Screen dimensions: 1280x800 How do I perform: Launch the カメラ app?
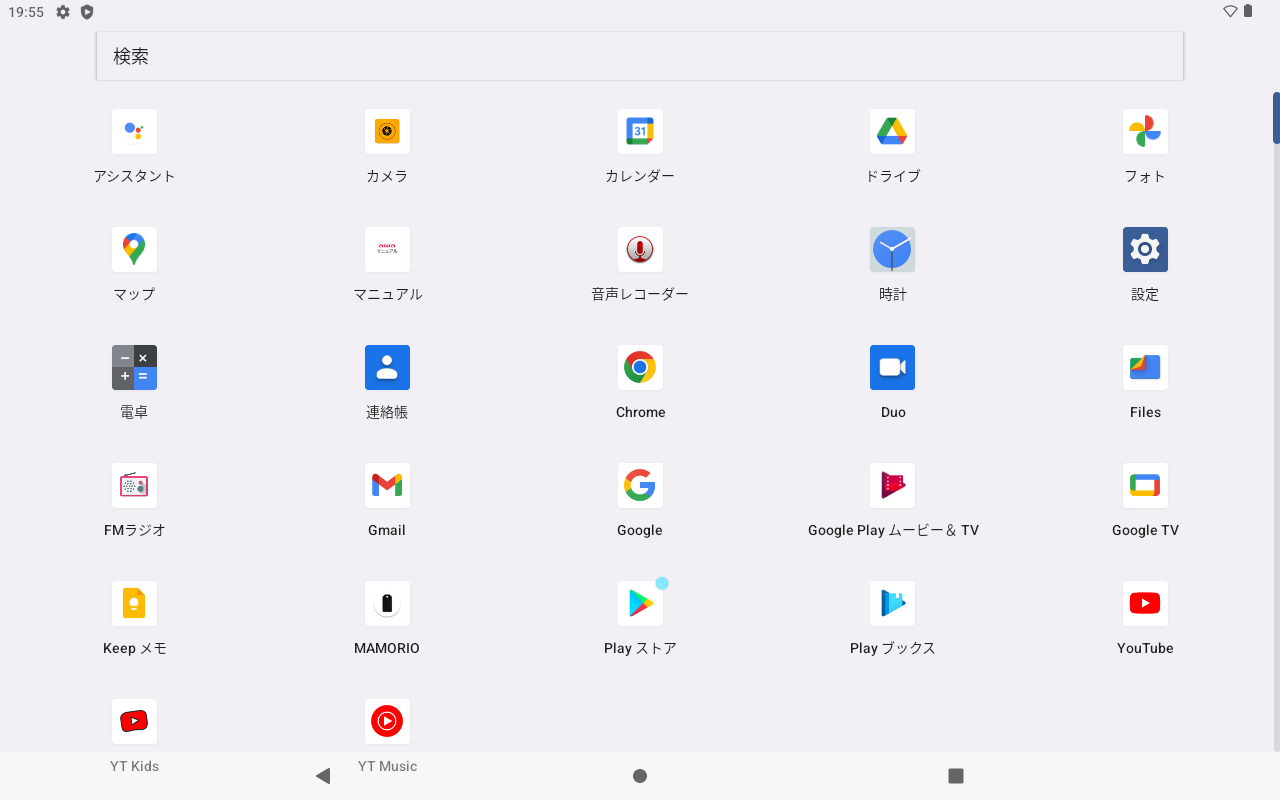(x=387, y=132)
